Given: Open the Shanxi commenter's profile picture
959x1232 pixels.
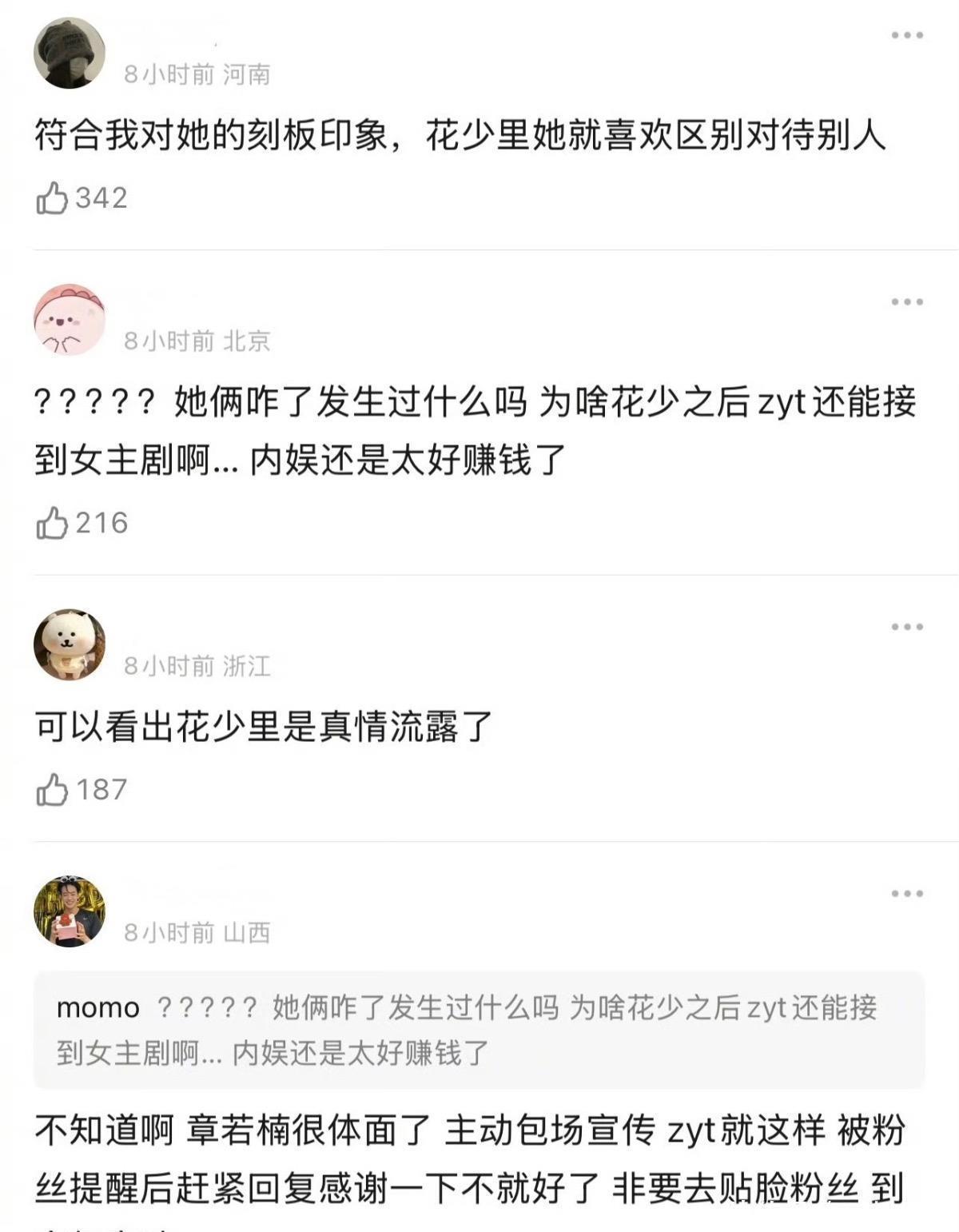Looking at the screenshot, I should pyautogui.click(x=70, y=911).
